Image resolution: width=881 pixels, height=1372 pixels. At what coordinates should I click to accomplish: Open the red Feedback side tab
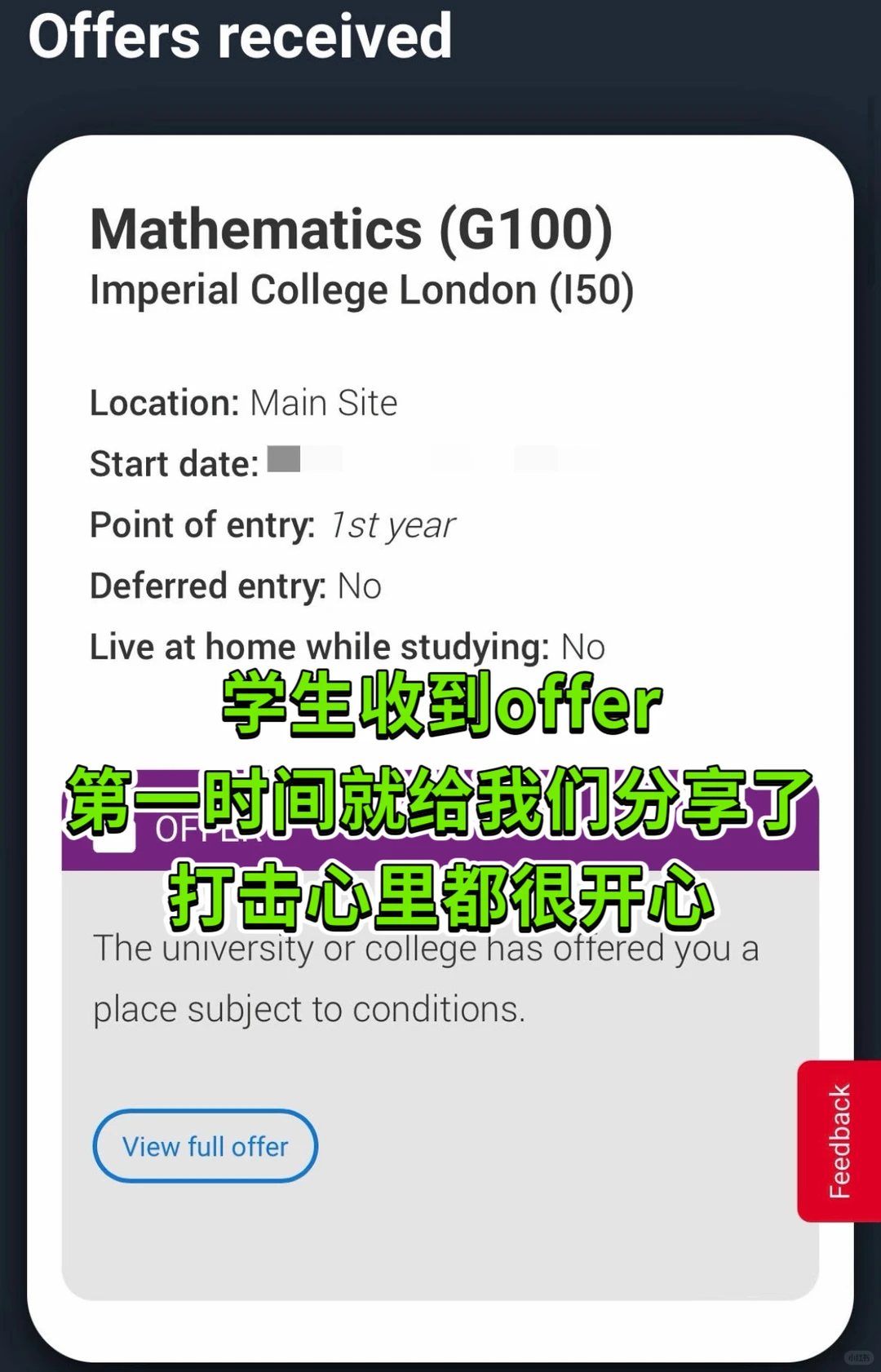pos(839,1140)
